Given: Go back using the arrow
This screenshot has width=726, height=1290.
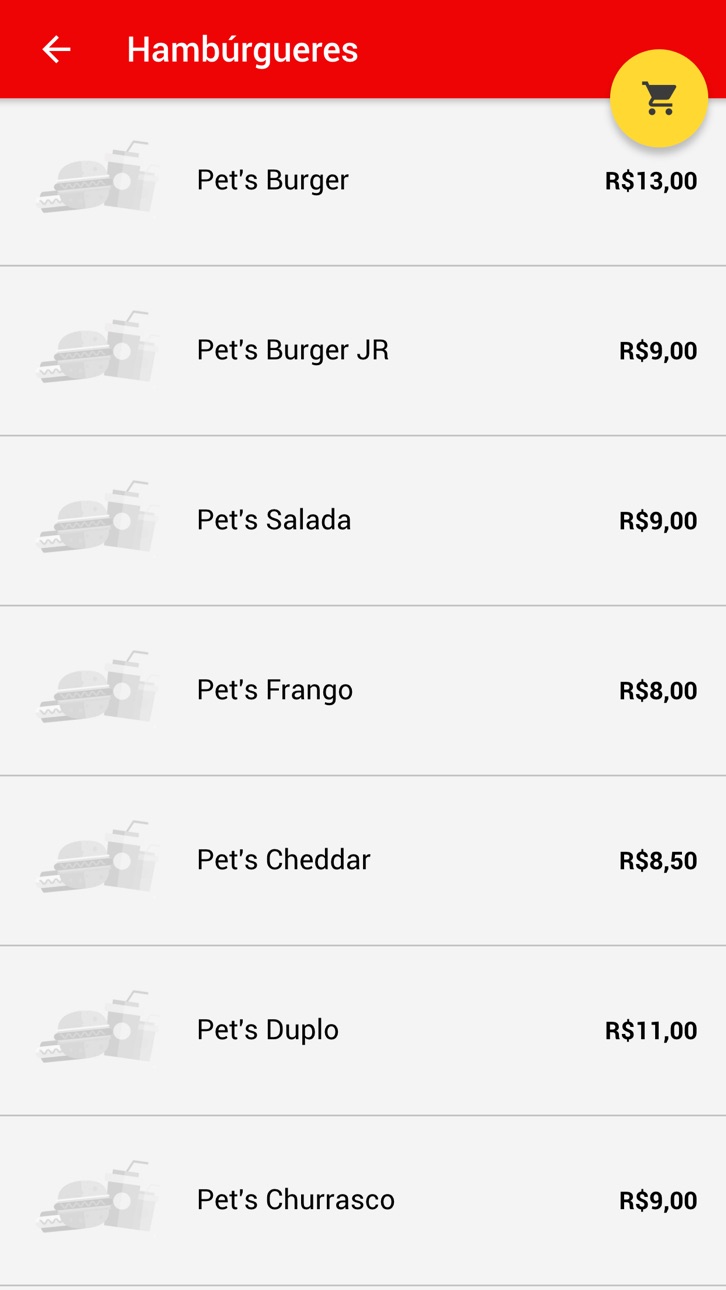Looking at the screenshot, I should (56, 49).
